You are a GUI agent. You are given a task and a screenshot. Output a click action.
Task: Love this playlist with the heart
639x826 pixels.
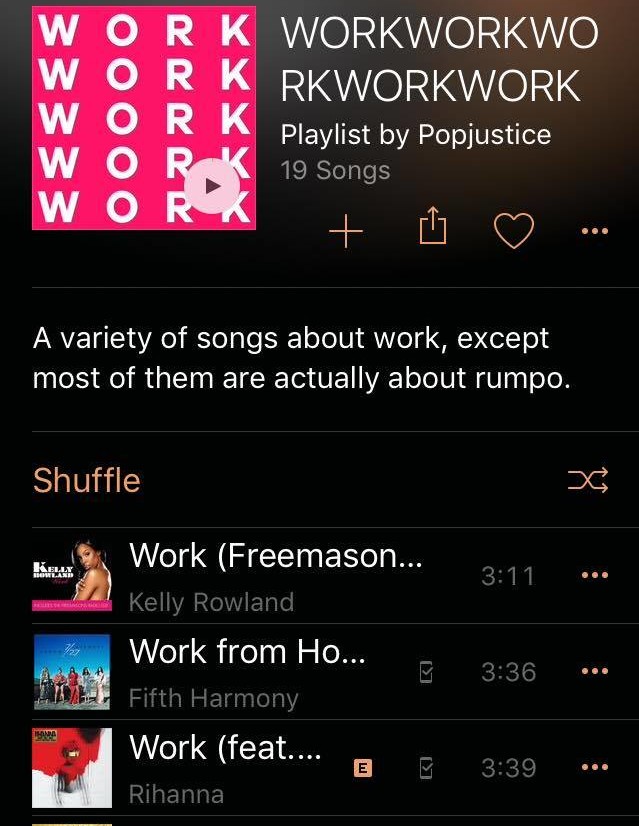coord(514,232)
